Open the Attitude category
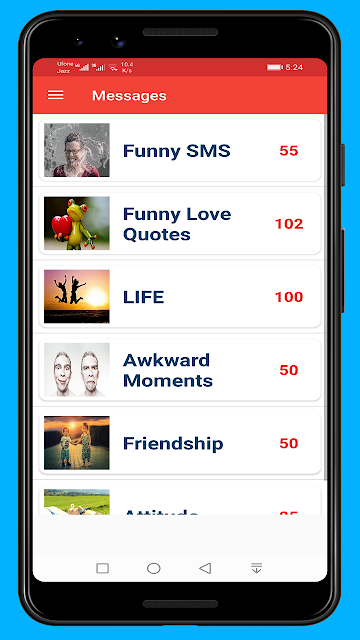Screen dimensions: 360x640 point(180,500)
